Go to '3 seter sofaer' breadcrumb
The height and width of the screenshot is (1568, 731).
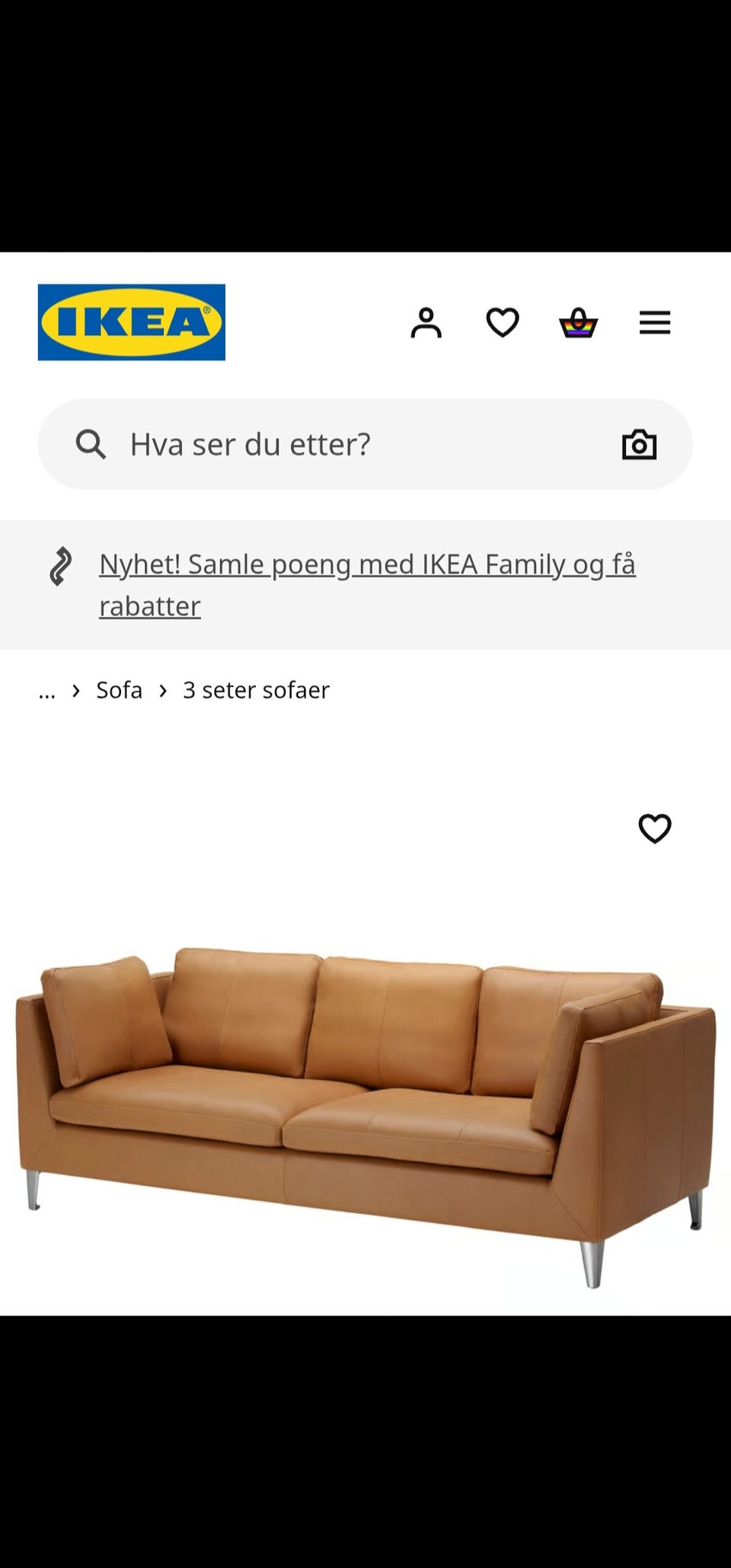click(256, 690)
